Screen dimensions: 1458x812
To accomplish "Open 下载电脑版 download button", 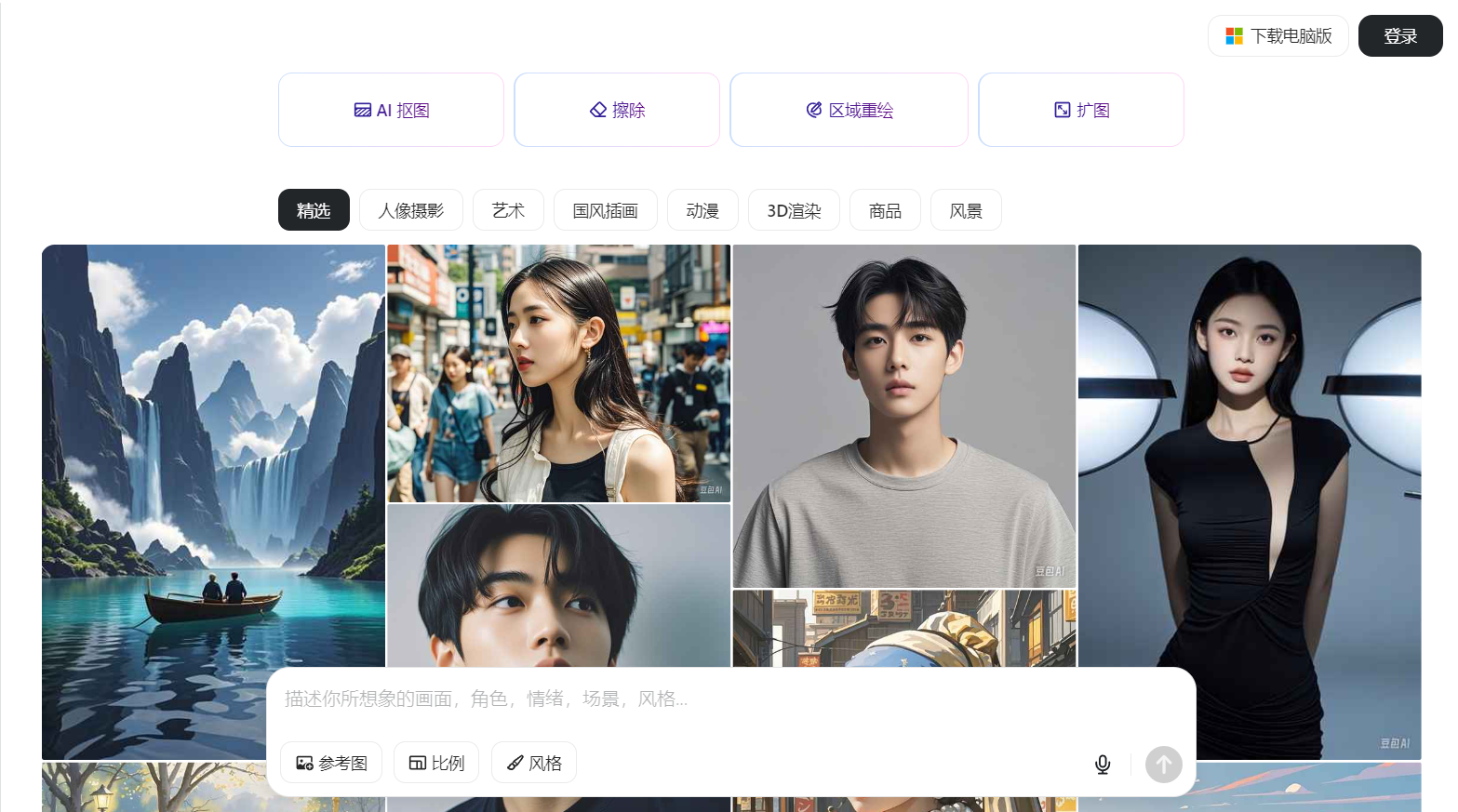I will coord(1277,36).
